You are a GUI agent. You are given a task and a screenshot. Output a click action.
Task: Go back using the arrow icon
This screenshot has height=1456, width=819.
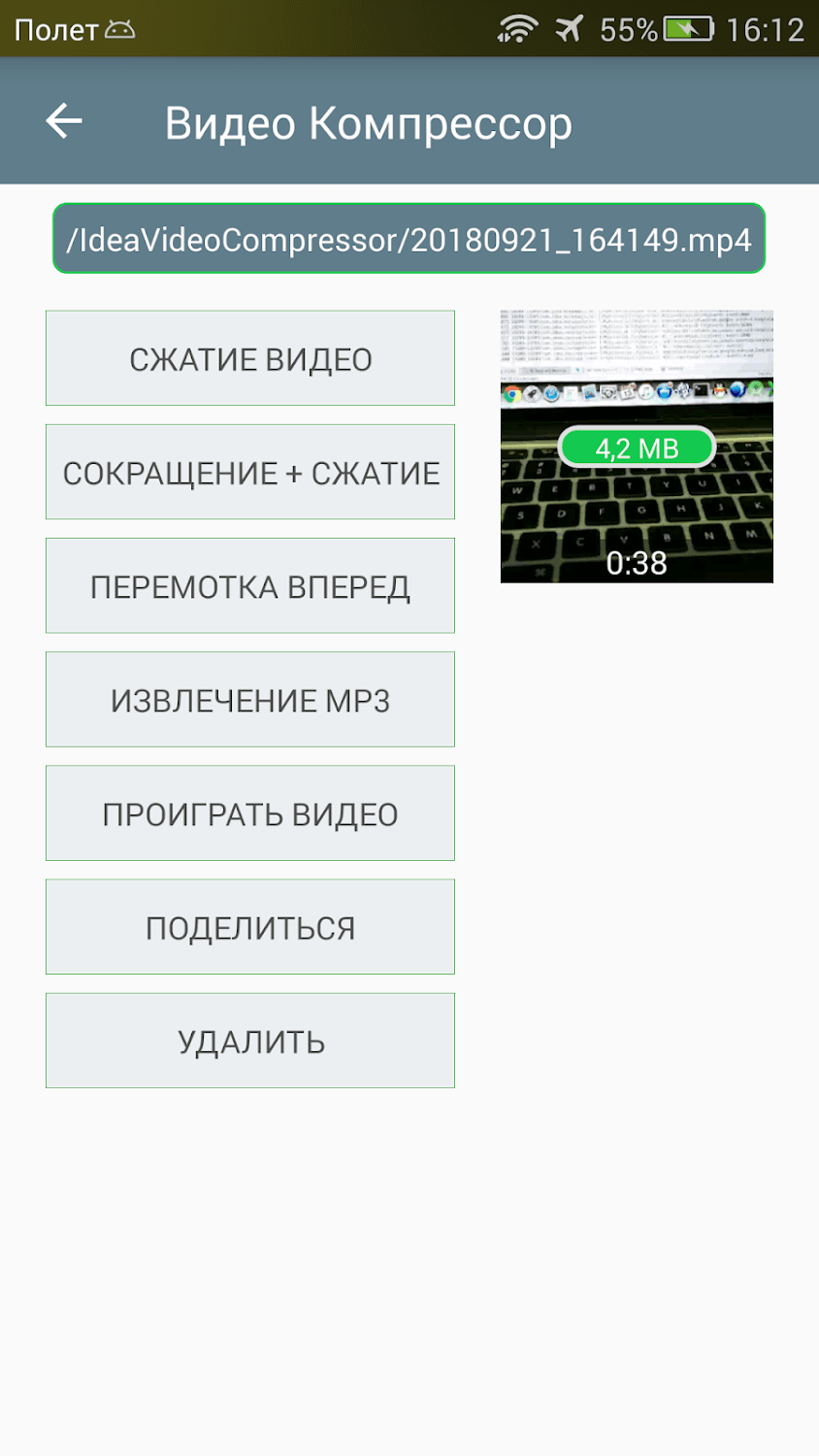pyautogui.click(x=64, y=121)
